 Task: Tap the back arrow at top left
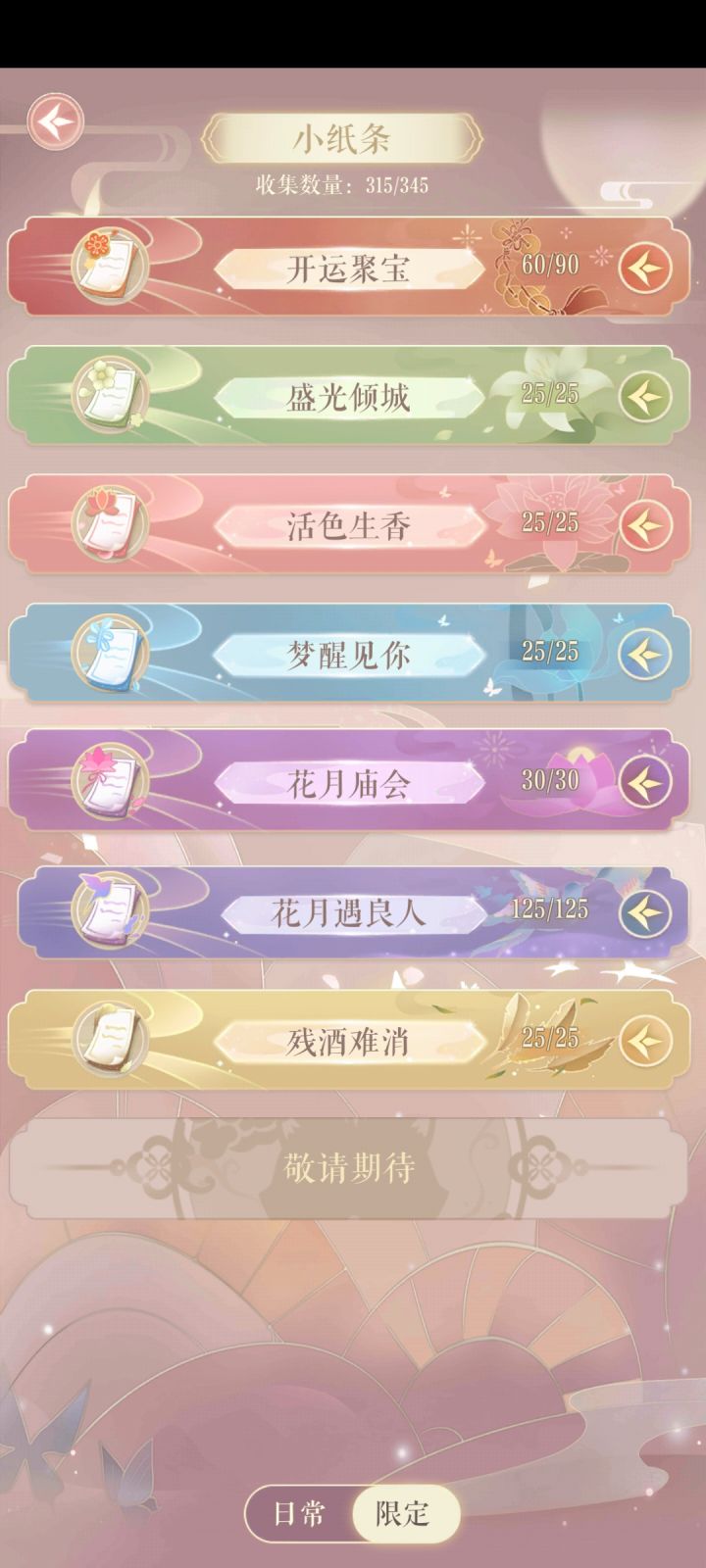55,120
